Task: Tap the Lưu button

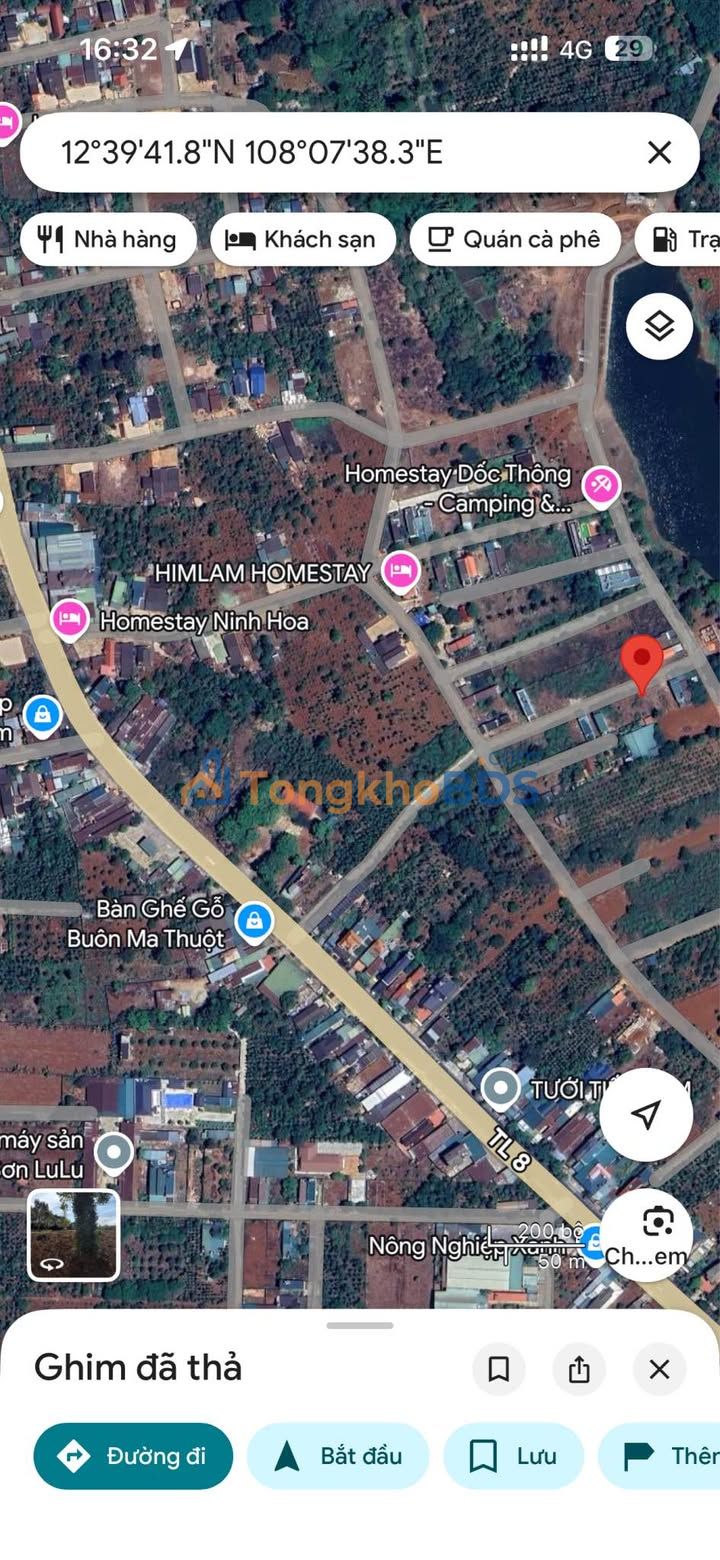Action: pyautogui.click(x=513, y=1456)
